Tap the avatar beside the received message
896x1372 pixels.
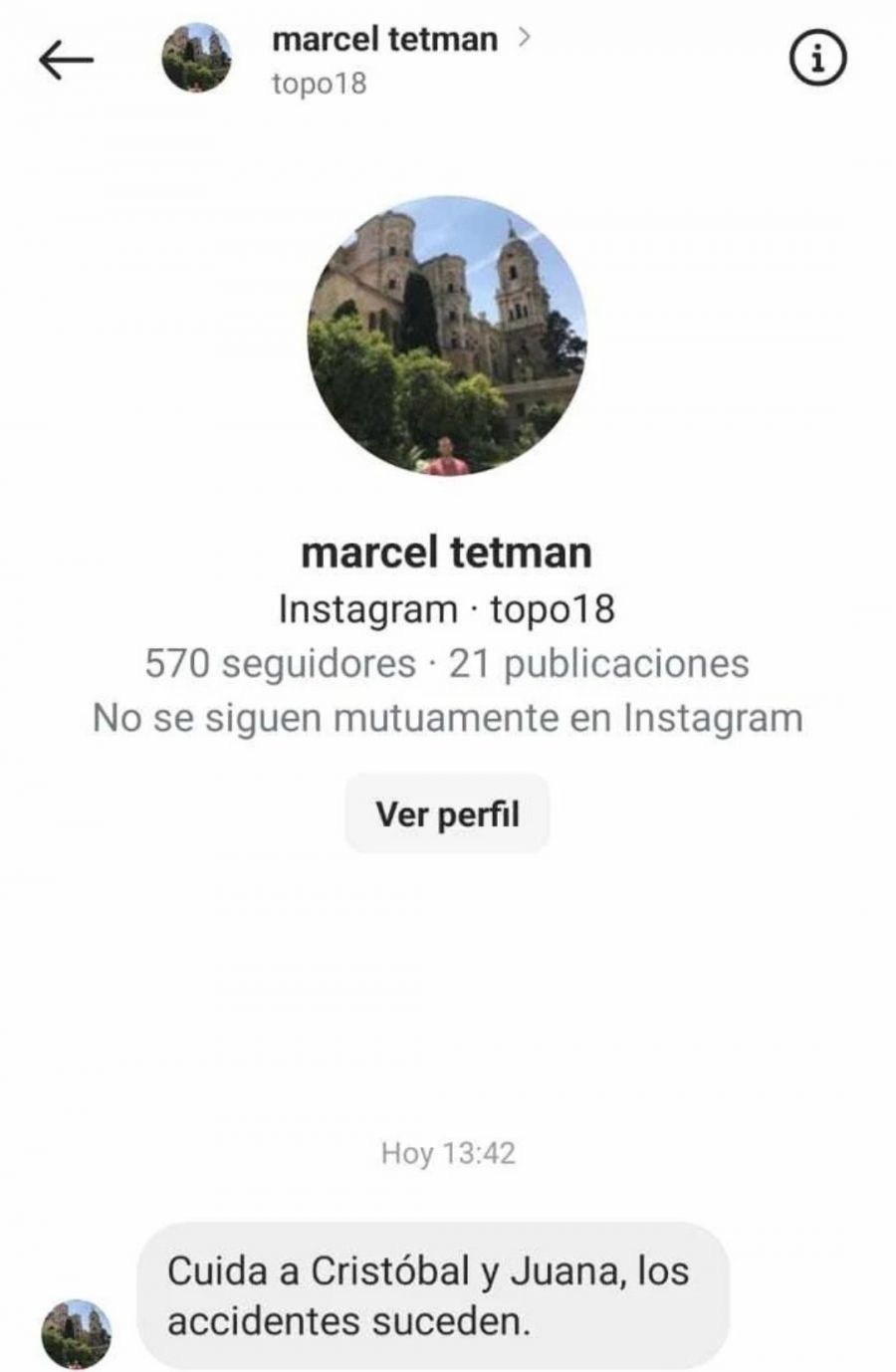(76, 1333)
